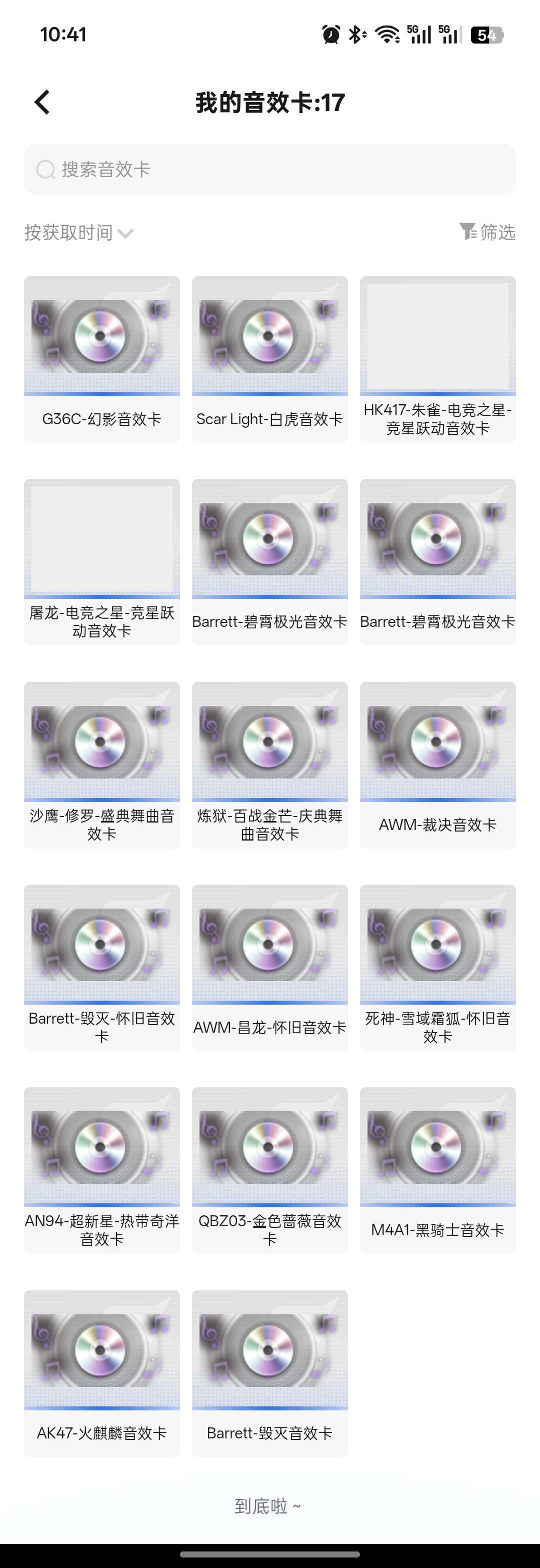540x1568 pixels.
Task: Open the G36C-幻影音效卡 card
Action: [x=102, y=359]
